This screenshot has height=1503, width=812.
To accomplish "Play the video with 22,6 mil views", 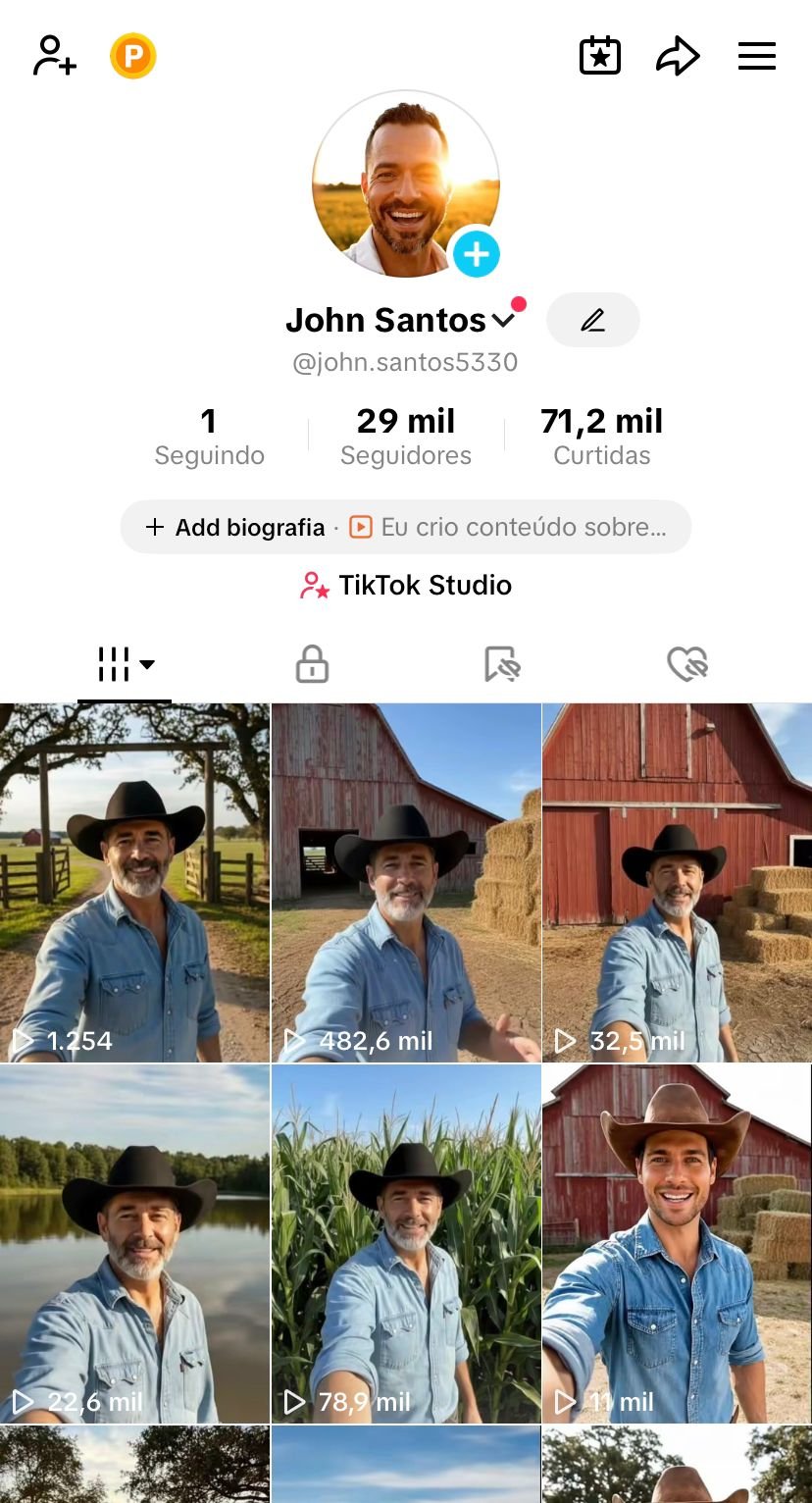I will [x=134, y=1244].
